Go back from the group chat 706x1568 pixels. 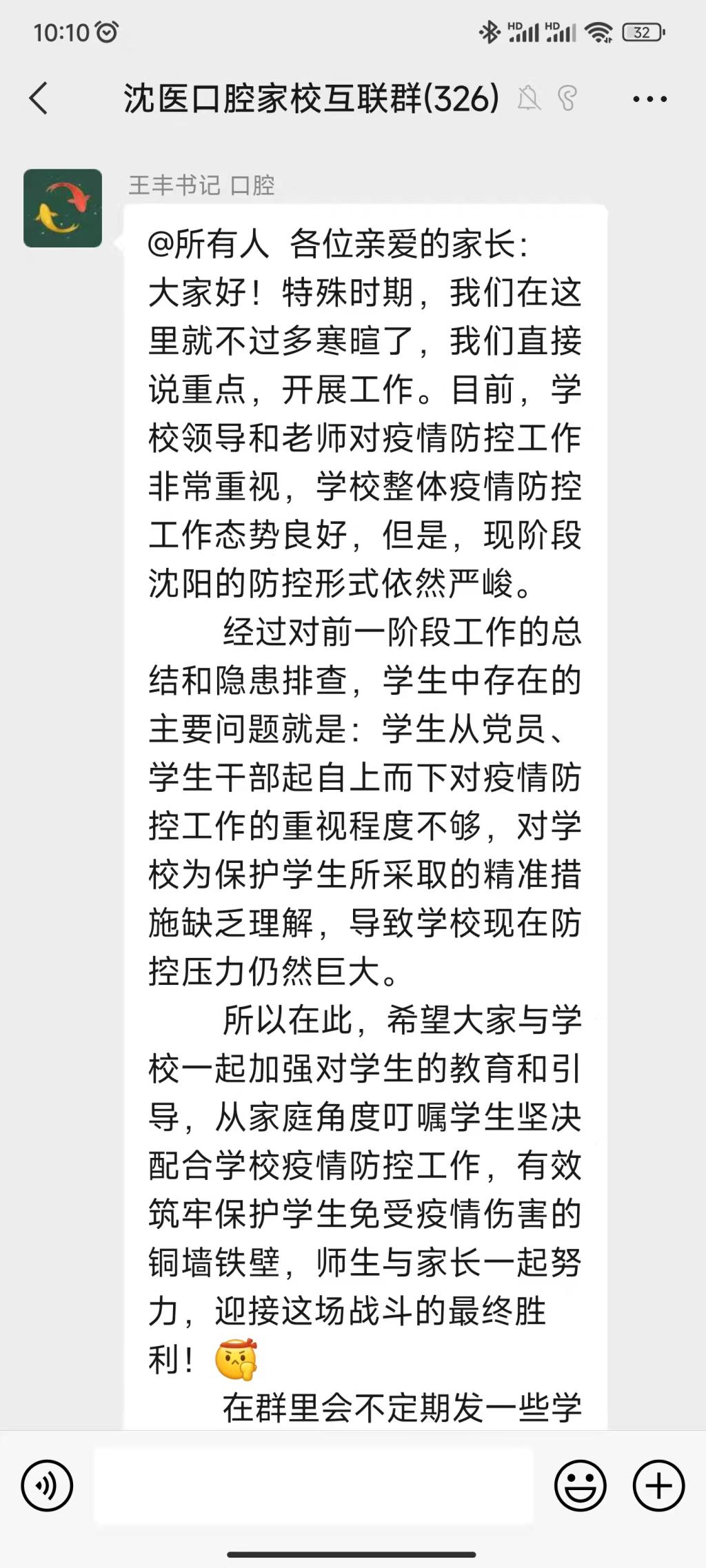tap(39, 98)
